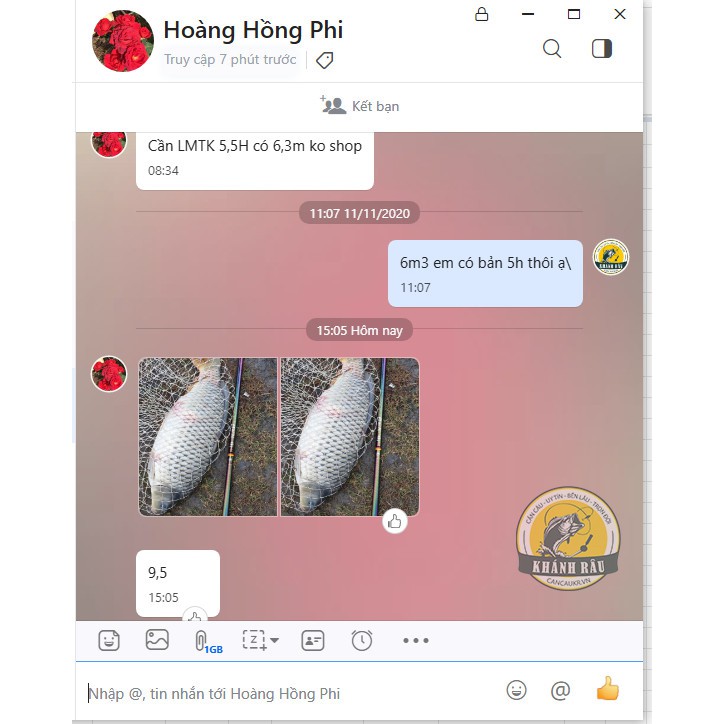This screenshot has width=724, height=724.
Task: Open the sticker picker
Action: point(109,640)
